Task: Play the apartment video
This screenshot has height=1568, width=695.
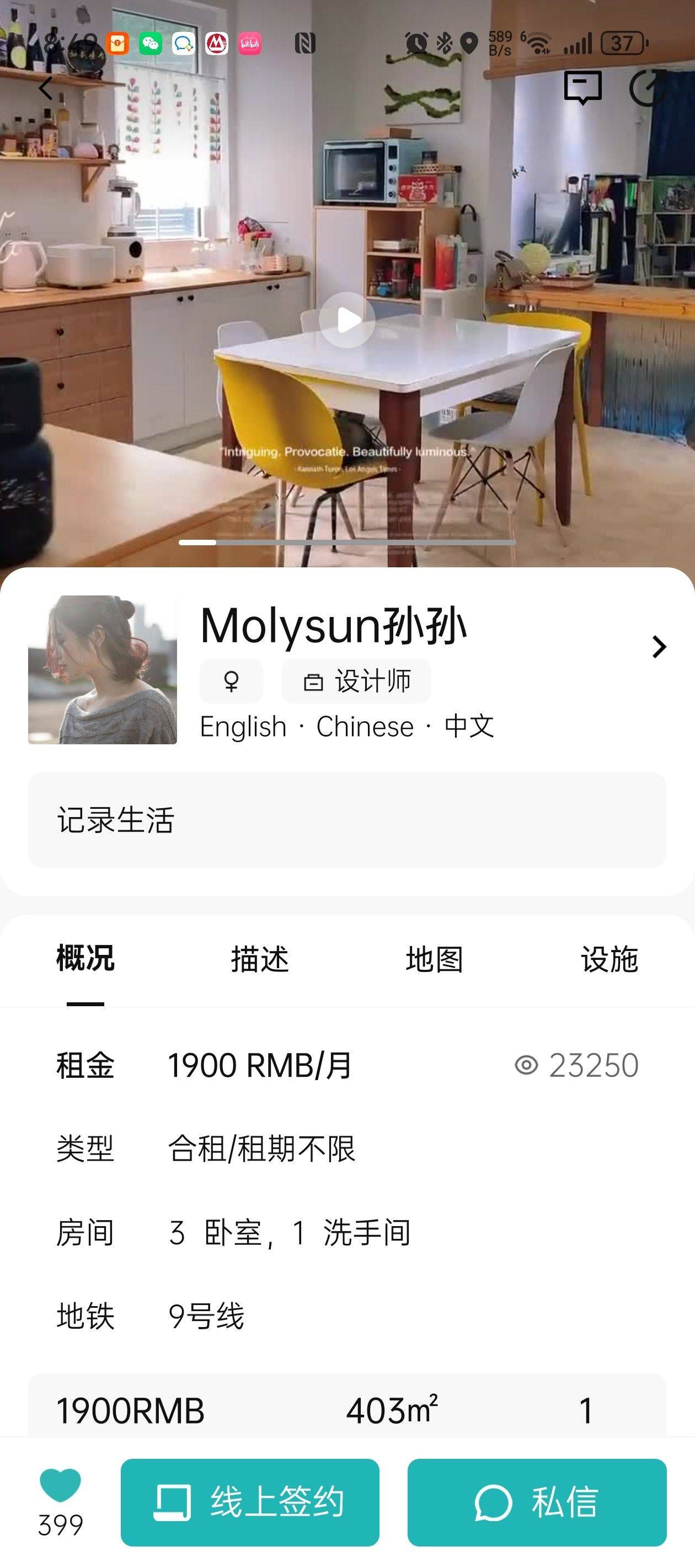Action: (347, 320)
